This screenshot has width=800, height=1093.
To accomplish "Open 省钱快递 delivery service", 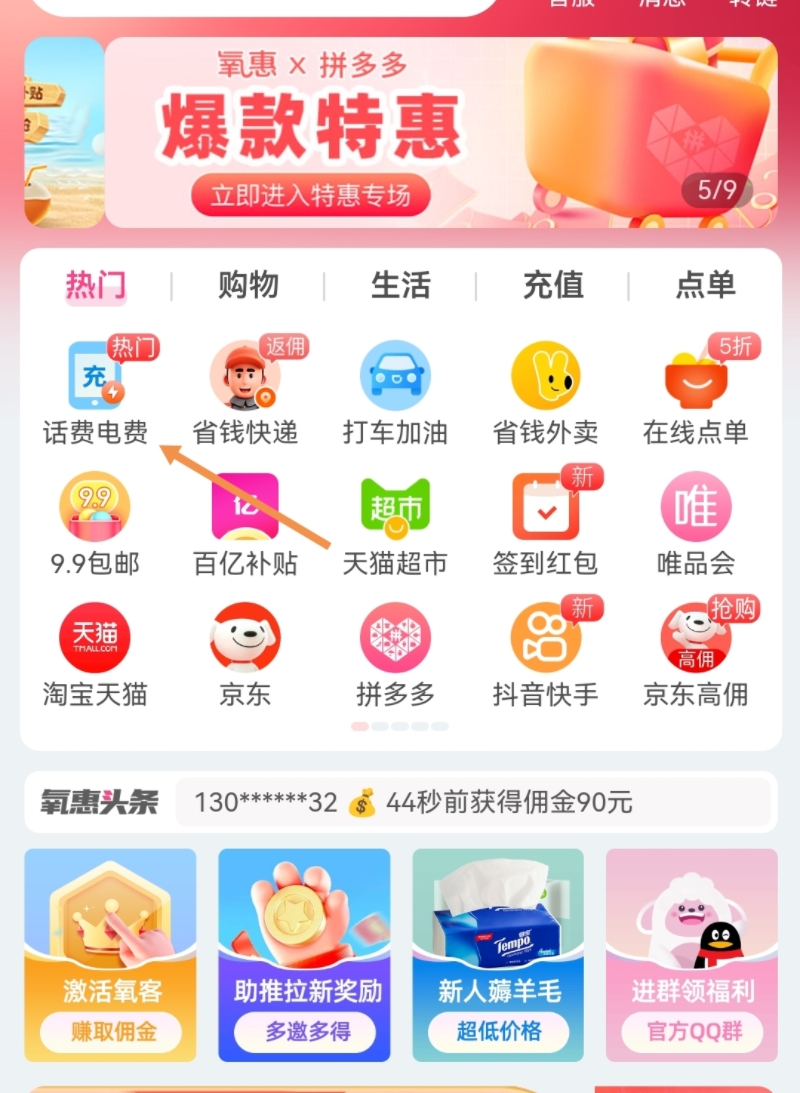I will 245,392.
